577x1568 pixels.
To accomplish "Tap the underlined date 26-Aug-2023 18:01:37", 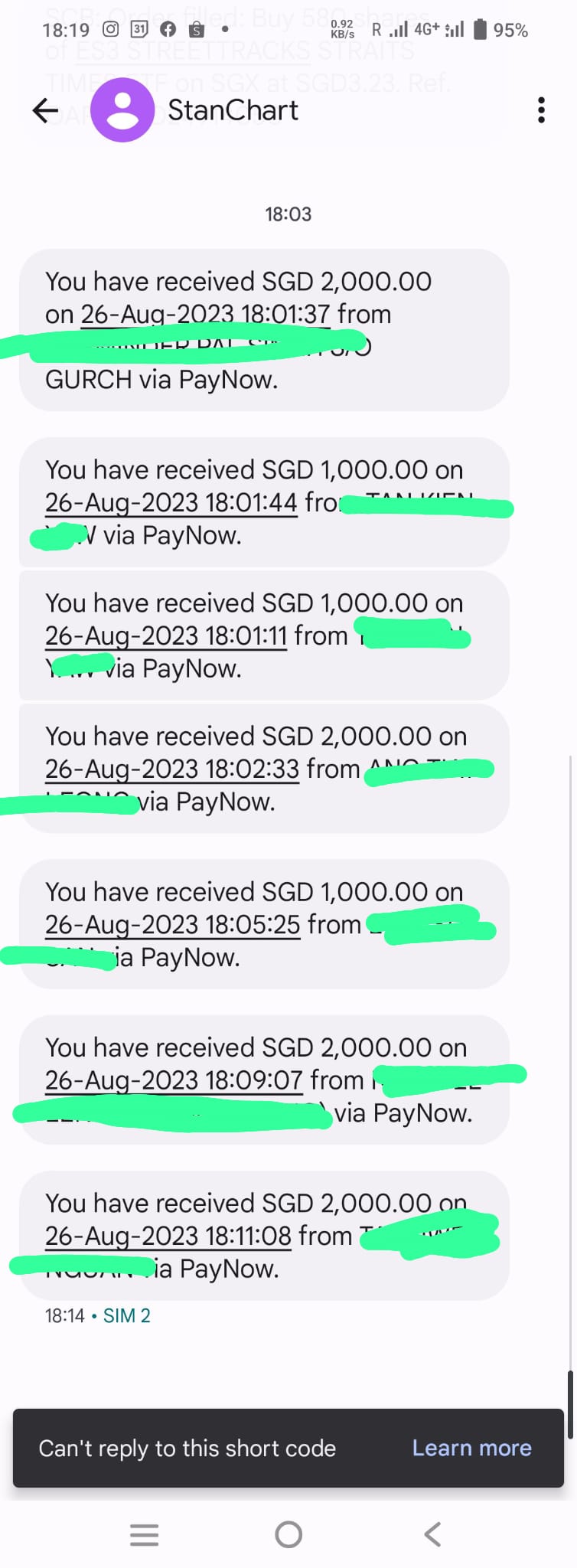I will (x=205, y=314).
